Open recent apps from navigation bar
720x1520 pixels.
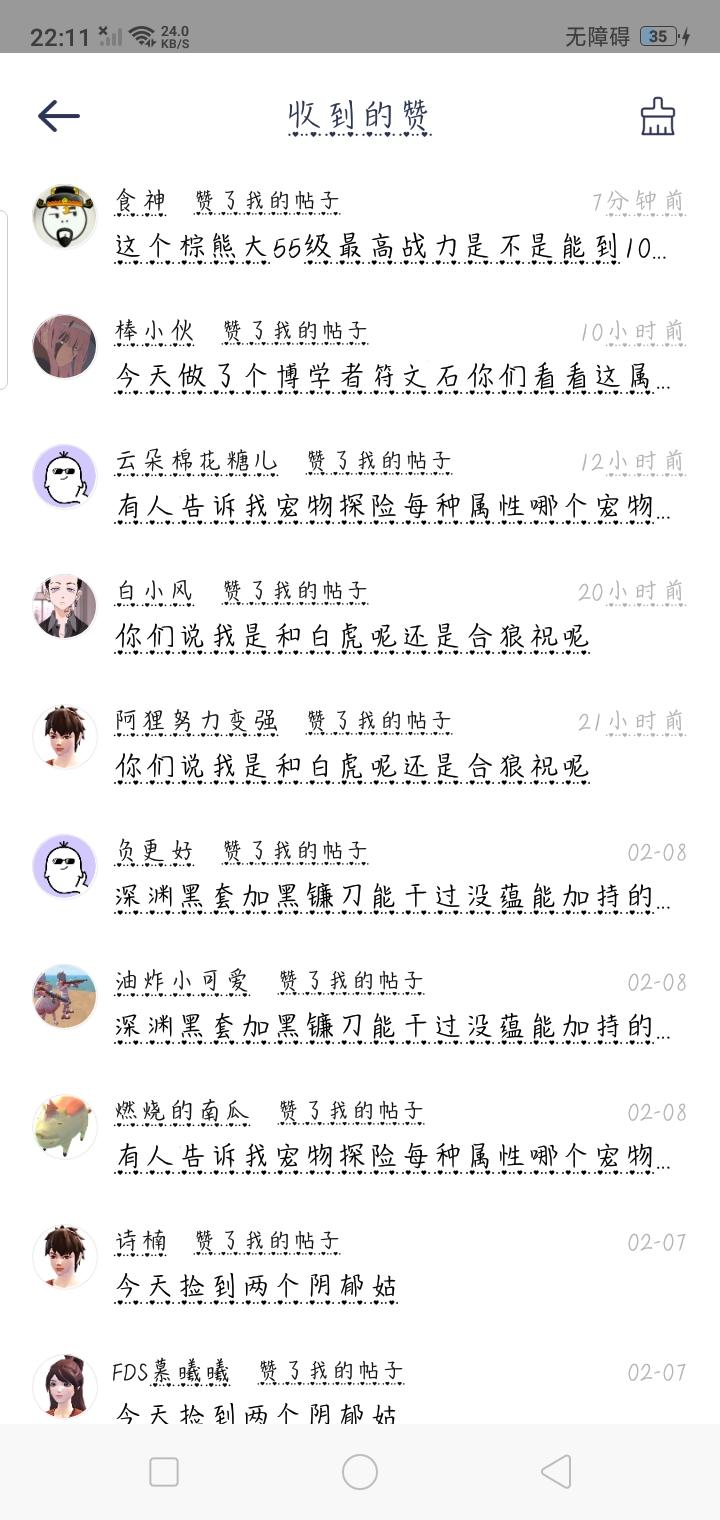tap(164, 1472)
